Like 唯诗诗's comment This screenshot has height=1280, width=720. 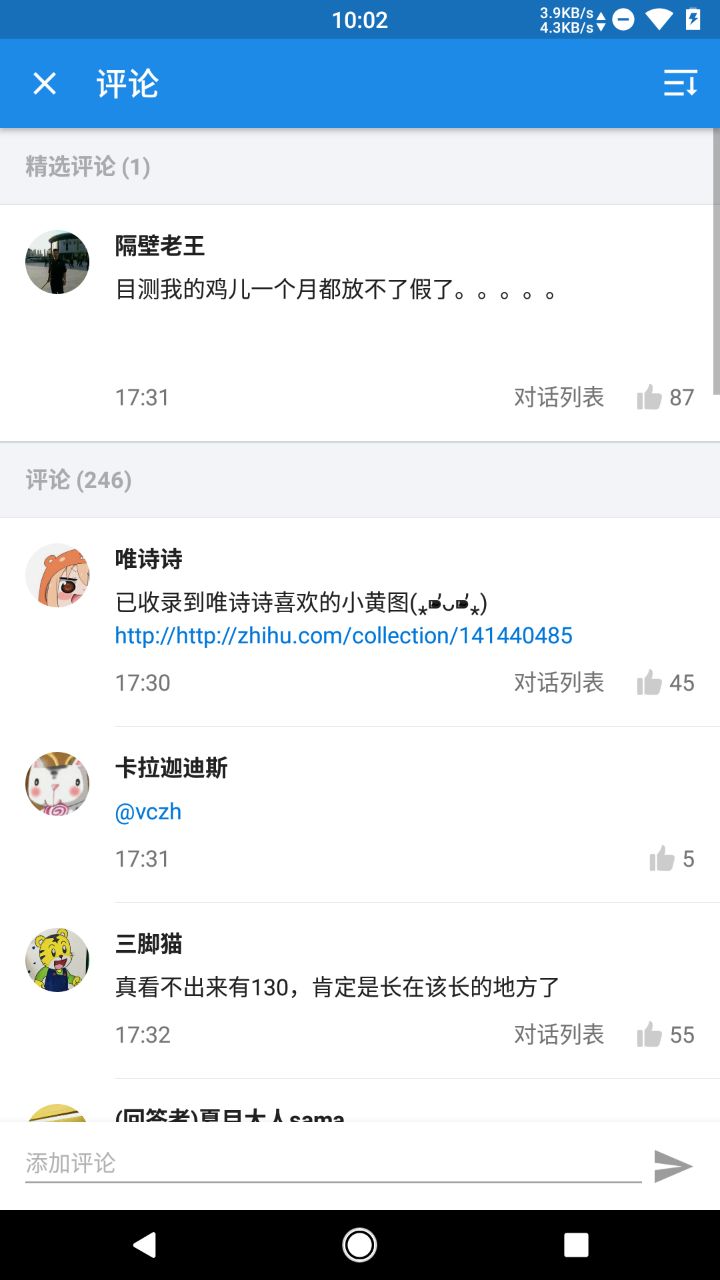(x=650, y=683)
